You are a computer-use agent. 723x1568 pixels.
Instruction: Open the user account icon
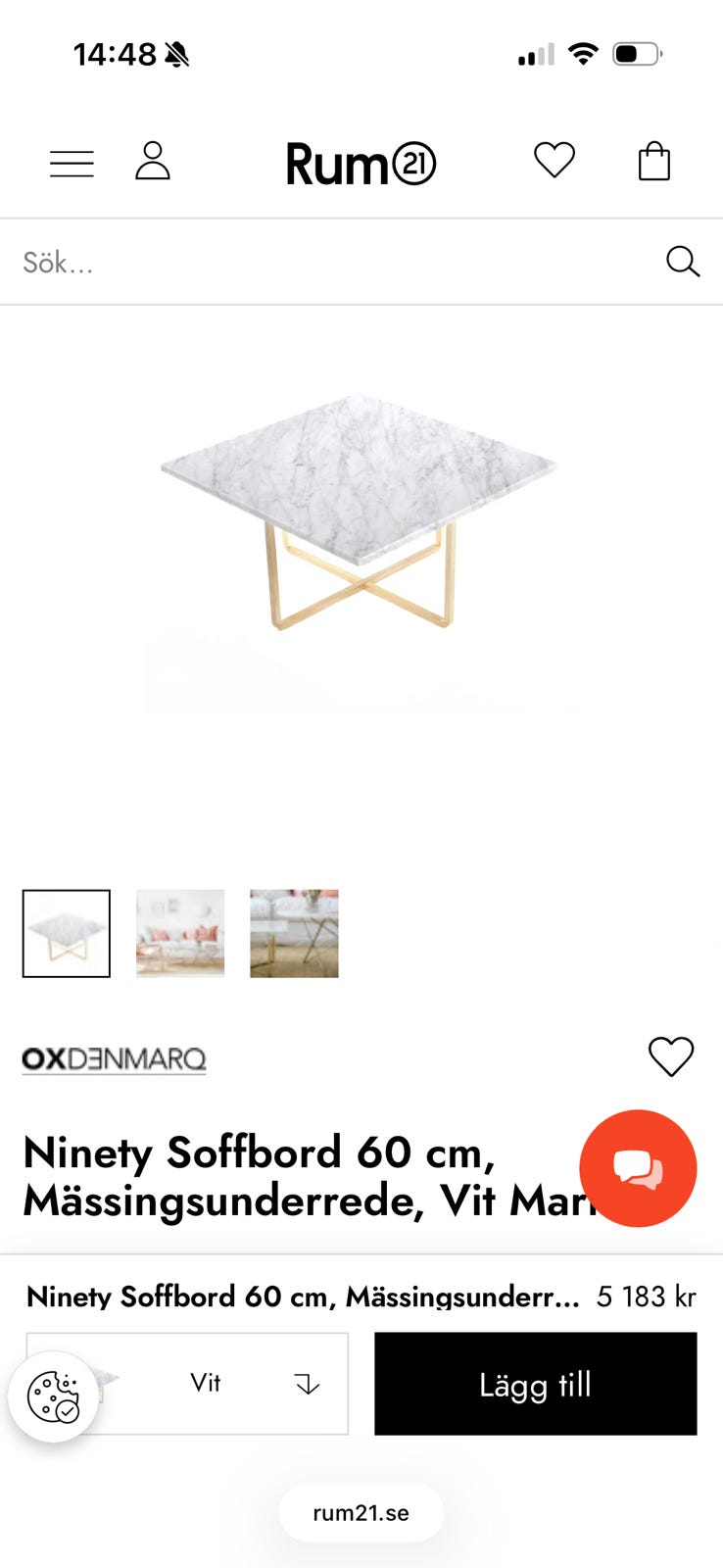click(x=153, y=162)
